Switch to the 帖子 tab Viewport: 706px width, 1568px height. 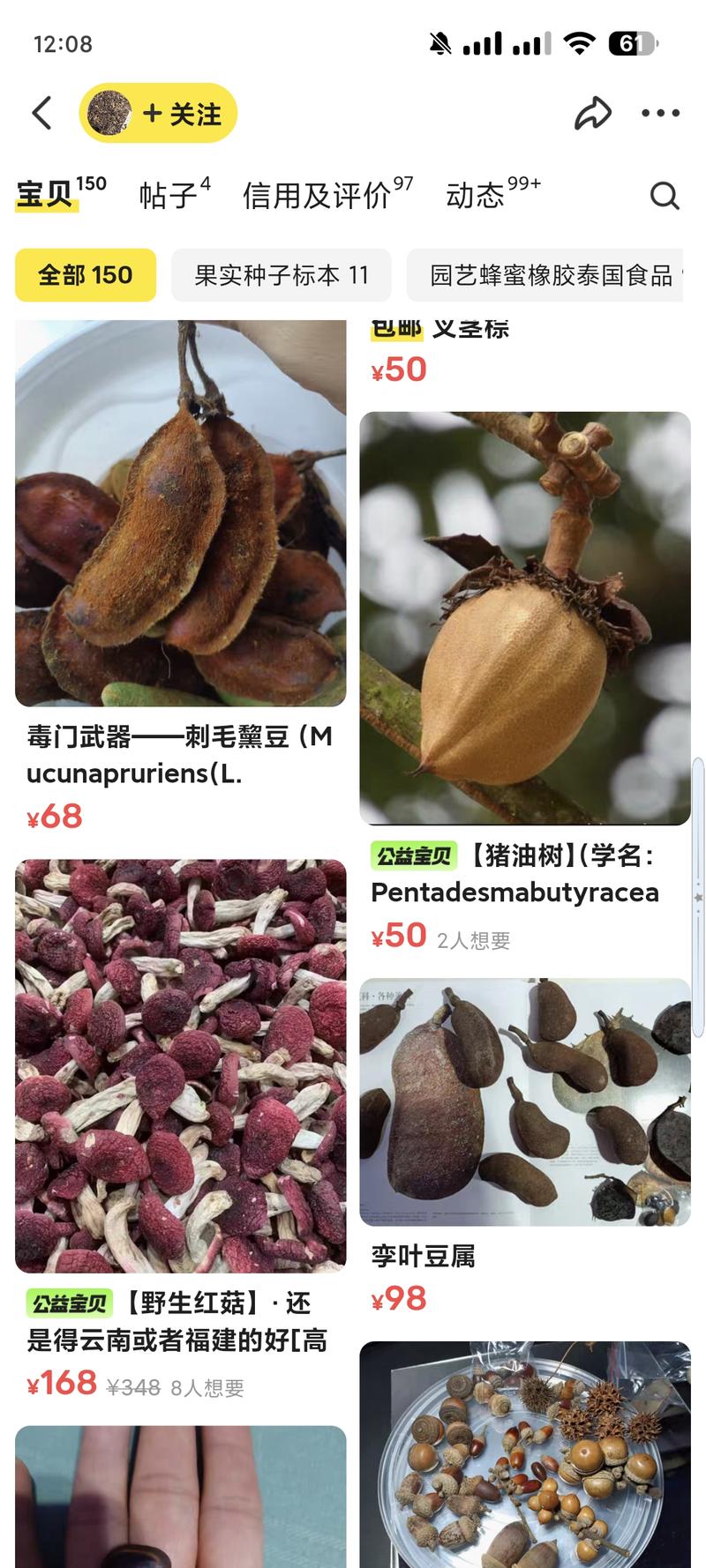(x=173, y=194)
